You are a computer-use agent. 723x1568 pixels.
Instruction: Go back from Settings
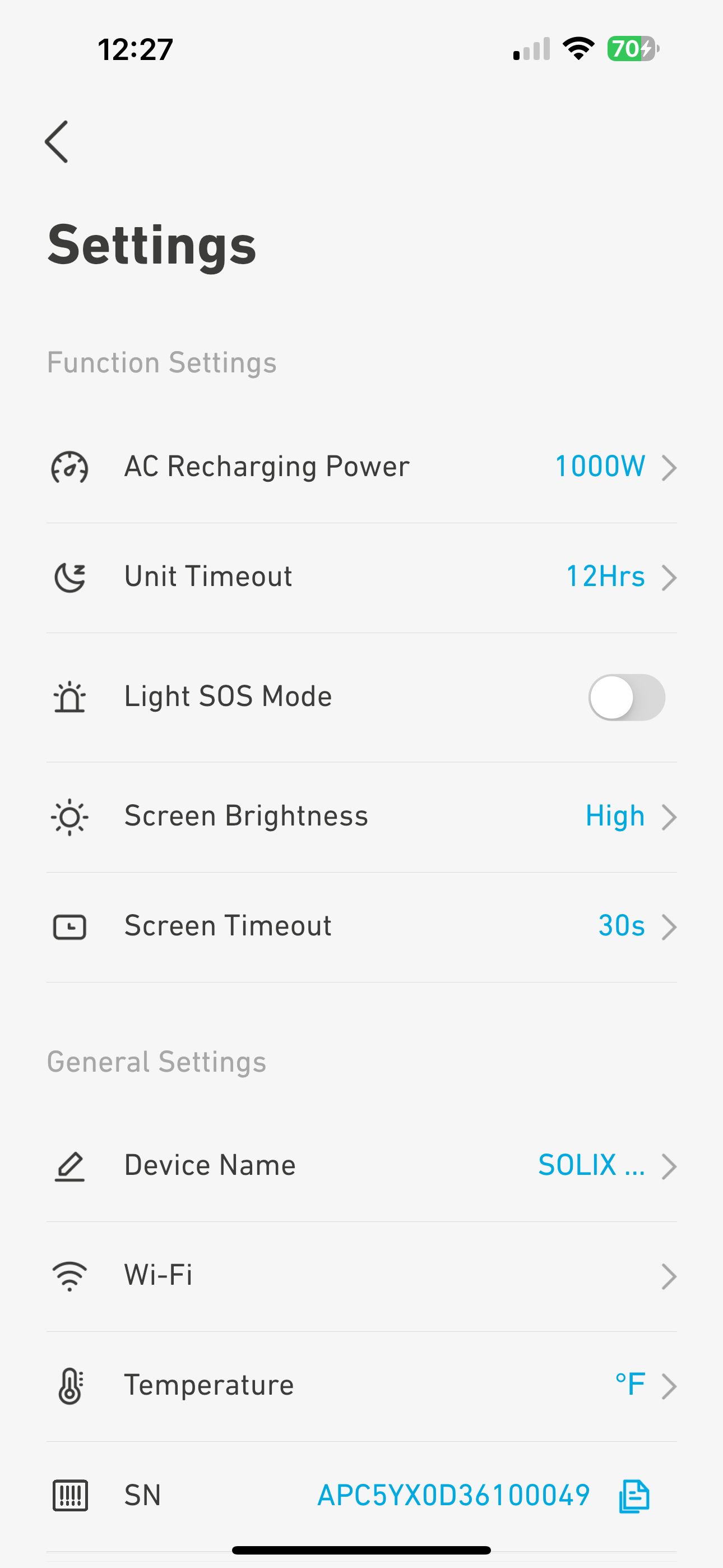(57, 142)
